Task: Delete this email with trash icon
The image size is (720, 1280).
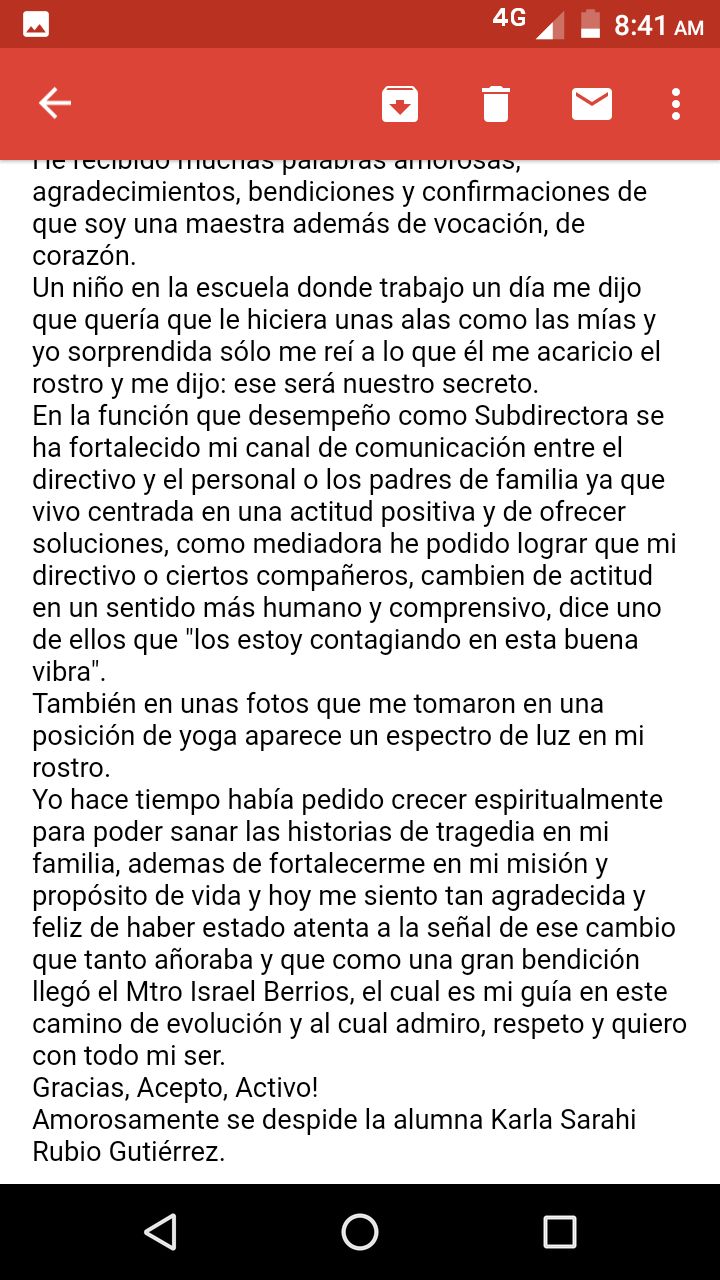Action: click(x=496, y=104)
